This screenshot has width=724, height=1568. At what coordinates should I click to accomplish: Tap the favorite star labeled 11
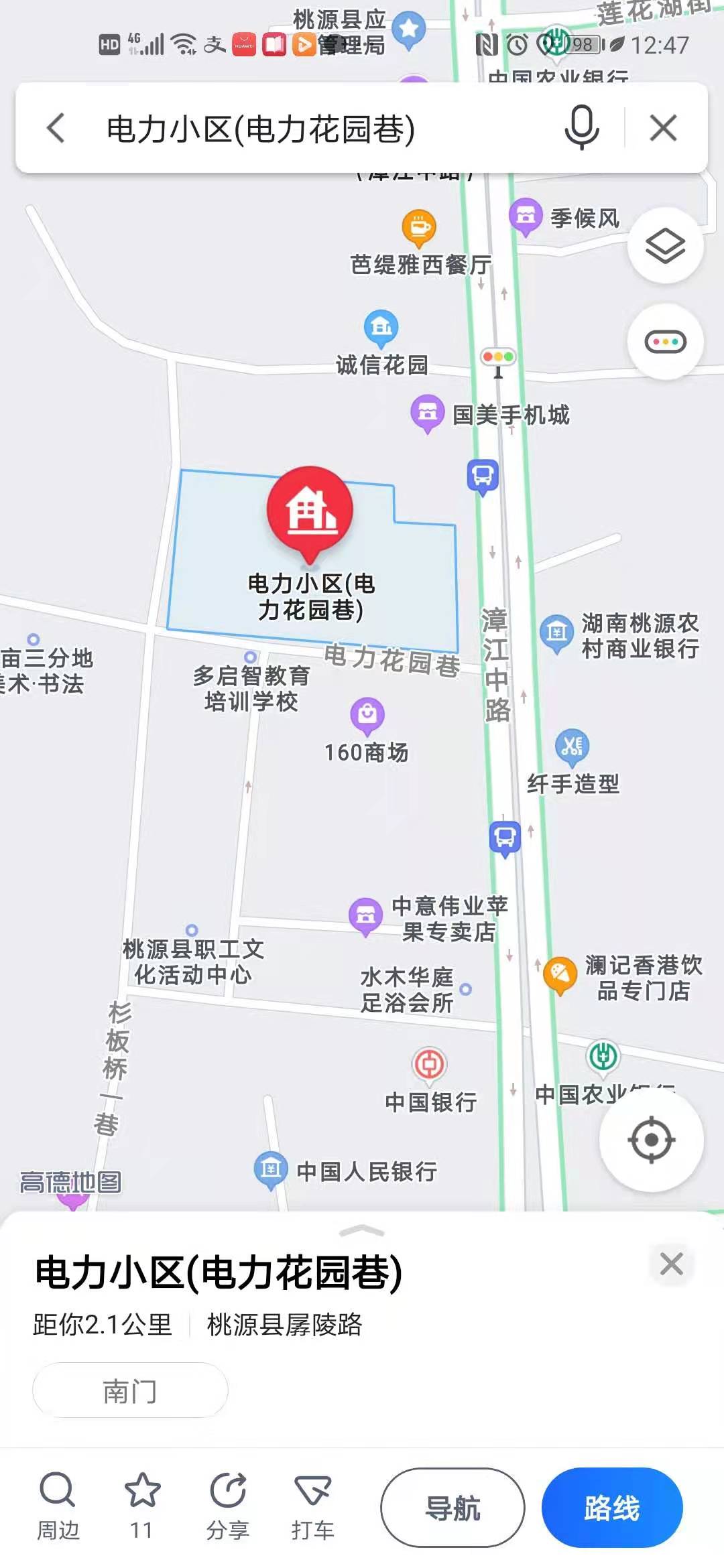(142, 1505)
